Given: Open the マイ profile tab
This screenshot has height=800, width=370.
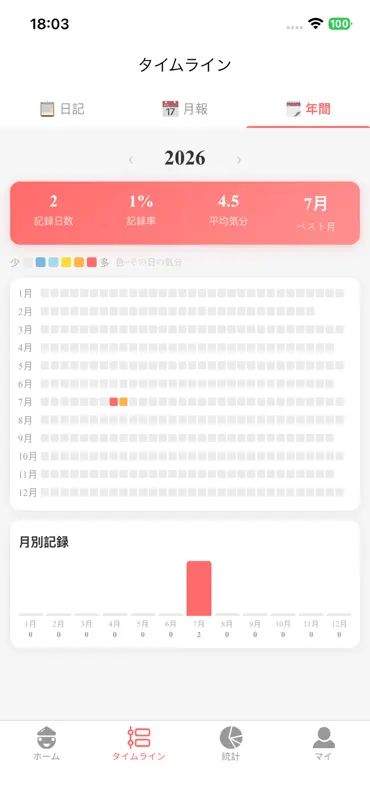Looking at the screenshot, I should (324, 743).
